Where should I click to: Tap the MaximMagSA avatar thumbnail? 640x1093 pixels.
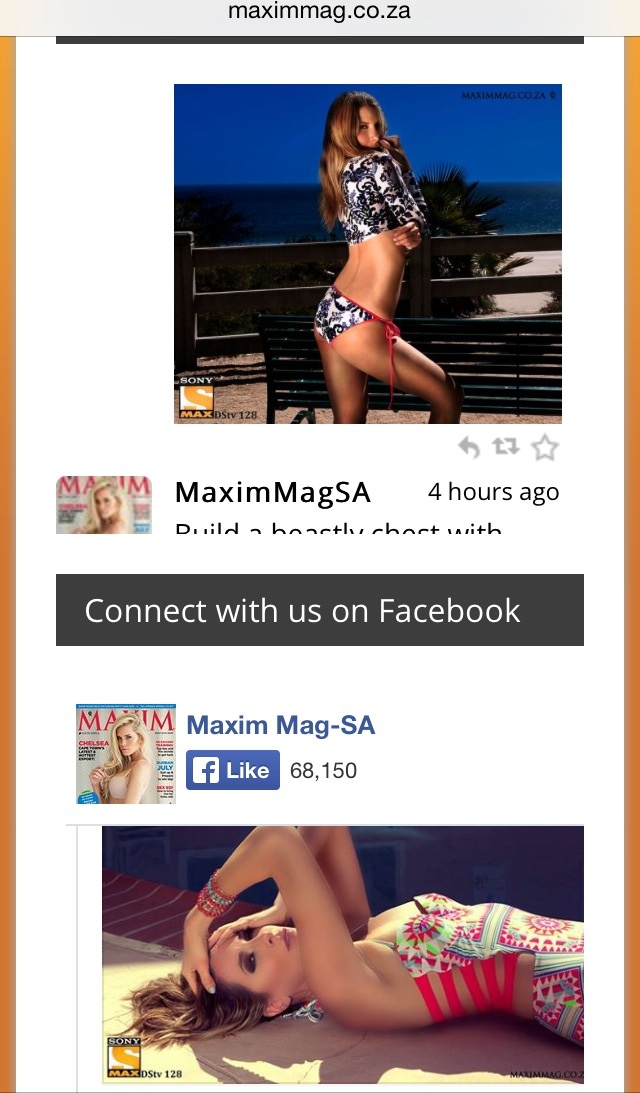[104, 505]
